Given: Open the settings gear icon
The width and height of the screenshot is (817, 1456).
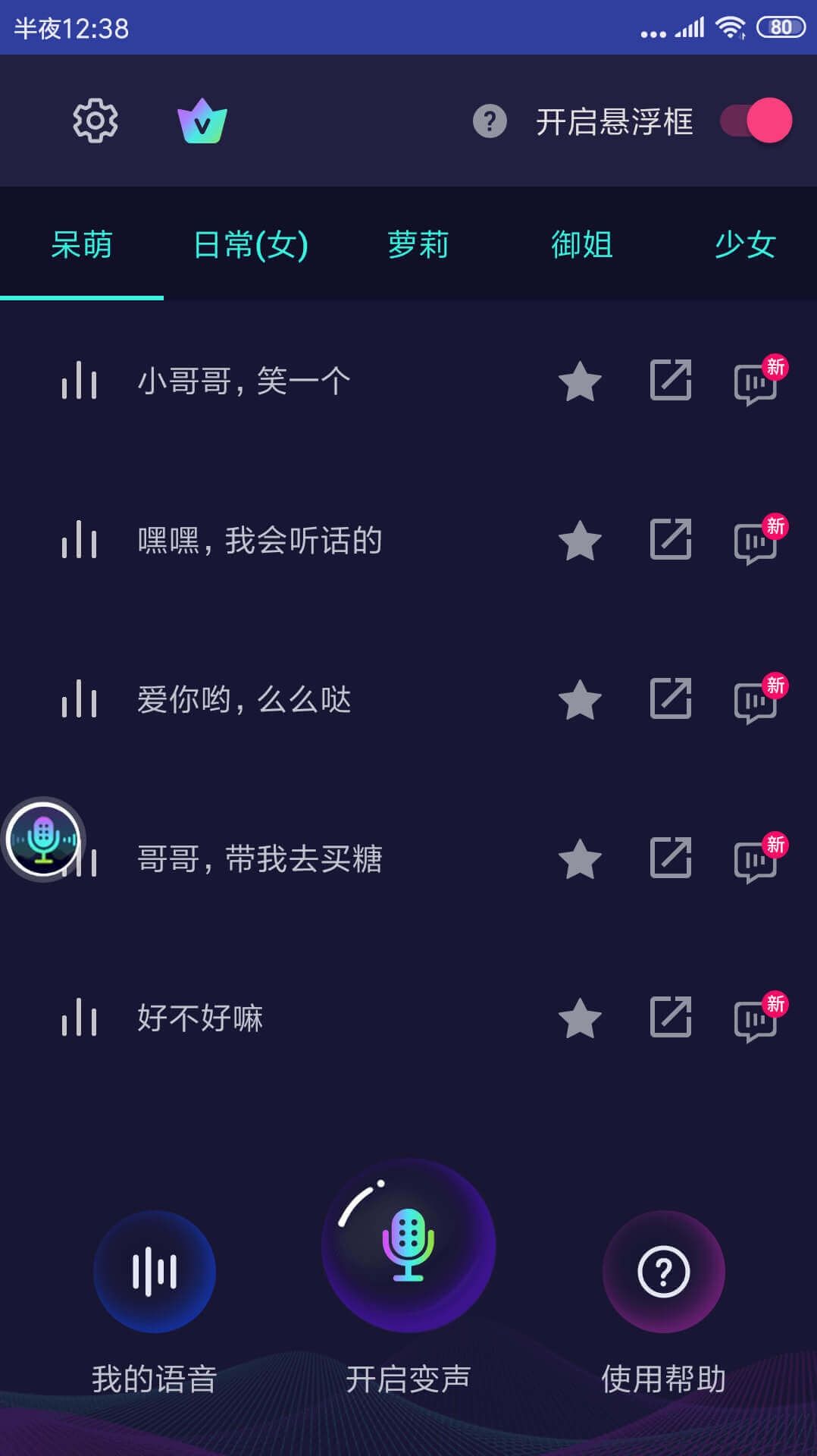Looking at the screenshot, I should [x=95, y=121].
